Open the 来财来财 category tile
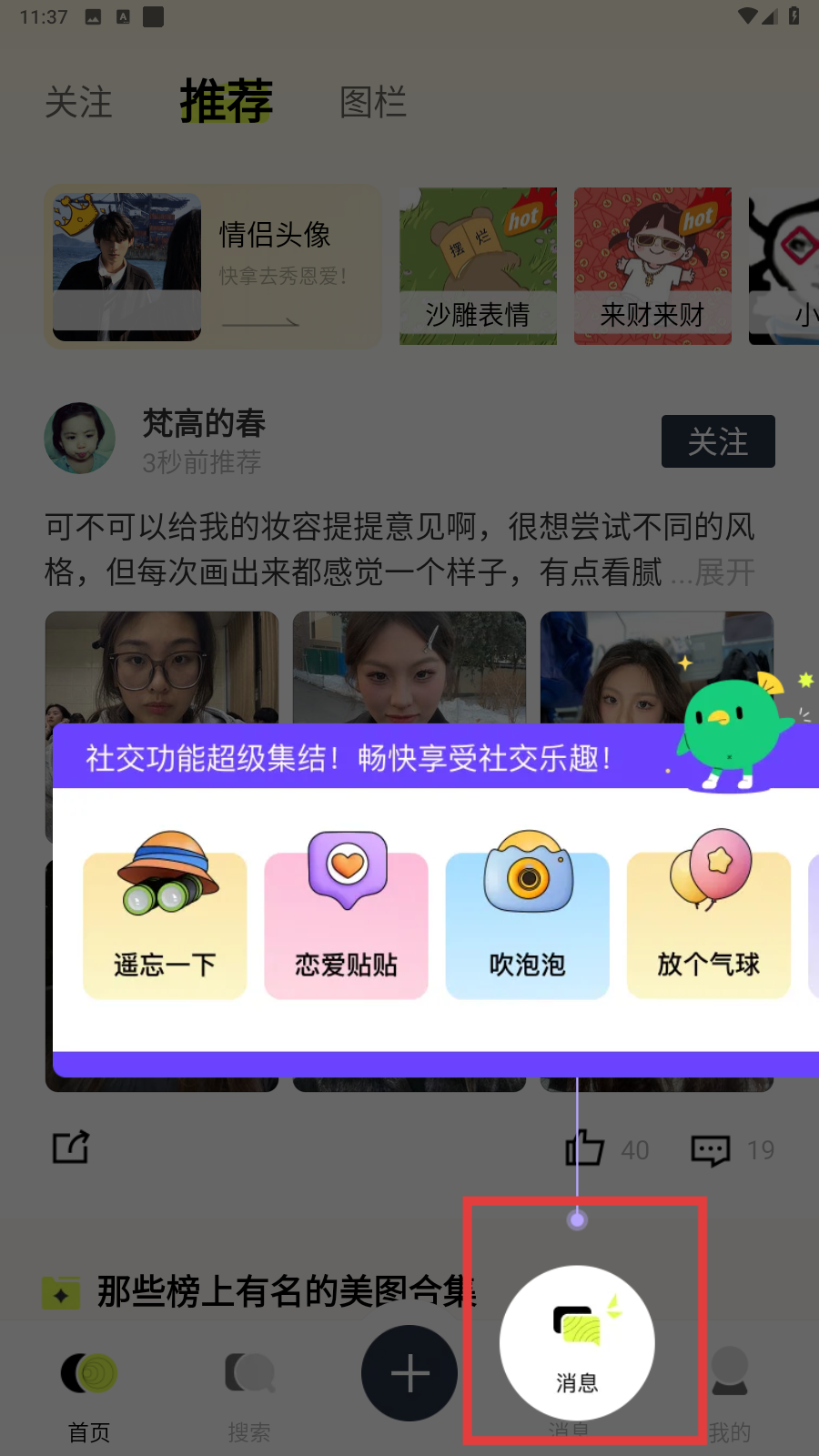The image size is (819, 1456). [652, 267]
